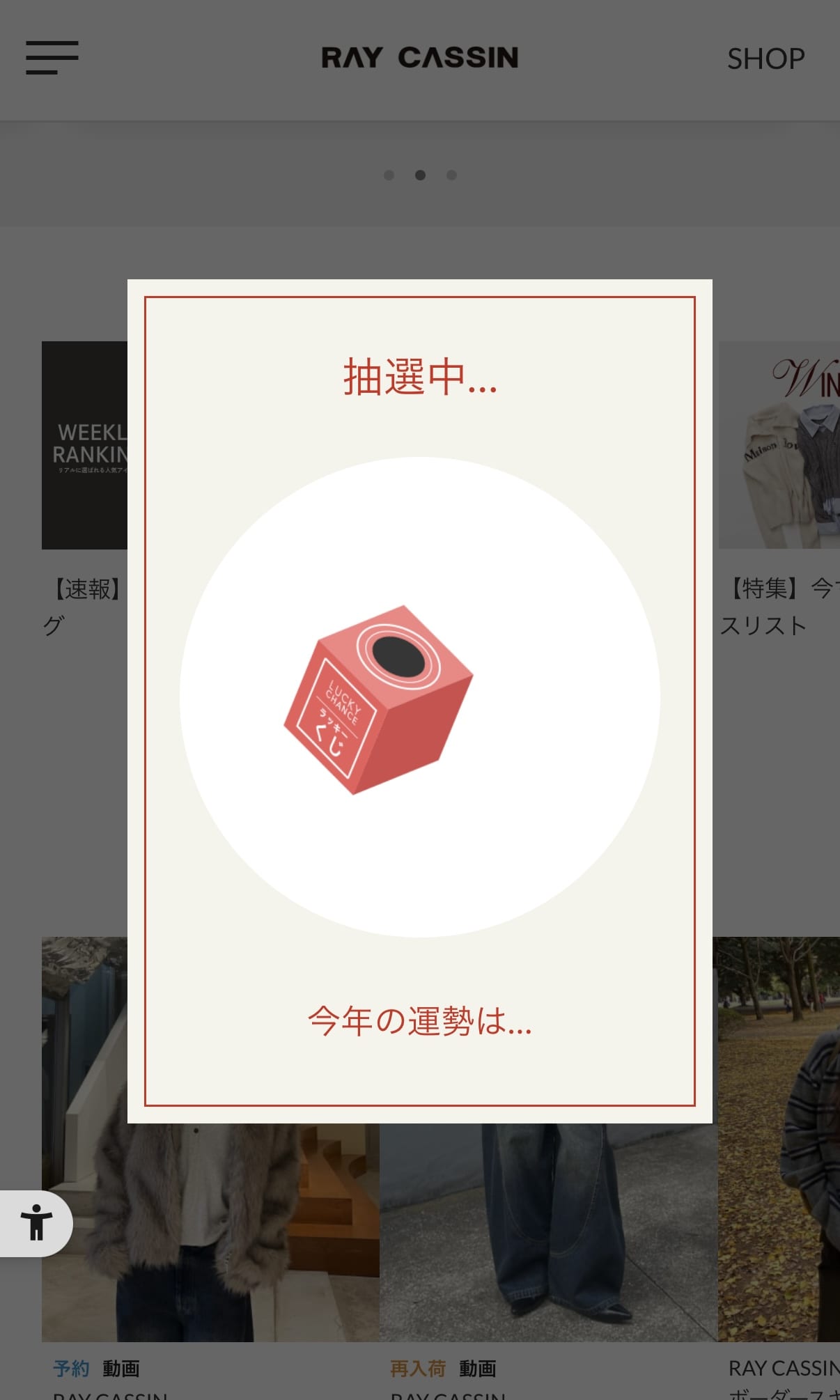The width and height of the screenshot is (840, 1400).
Task: Open the hamburger menu
Action: (52, 58)
